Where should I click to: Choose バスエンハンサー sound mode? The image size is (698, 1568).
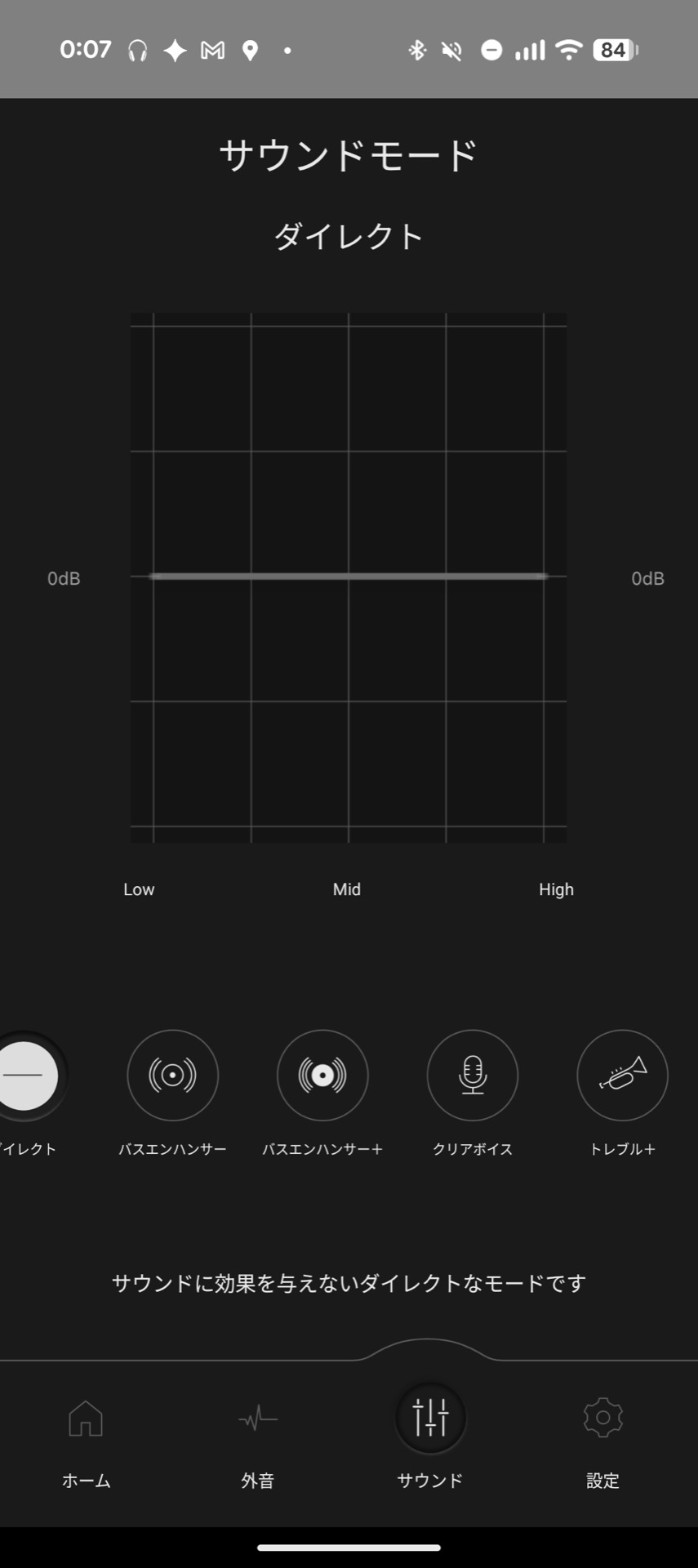tap(172, 1076)
